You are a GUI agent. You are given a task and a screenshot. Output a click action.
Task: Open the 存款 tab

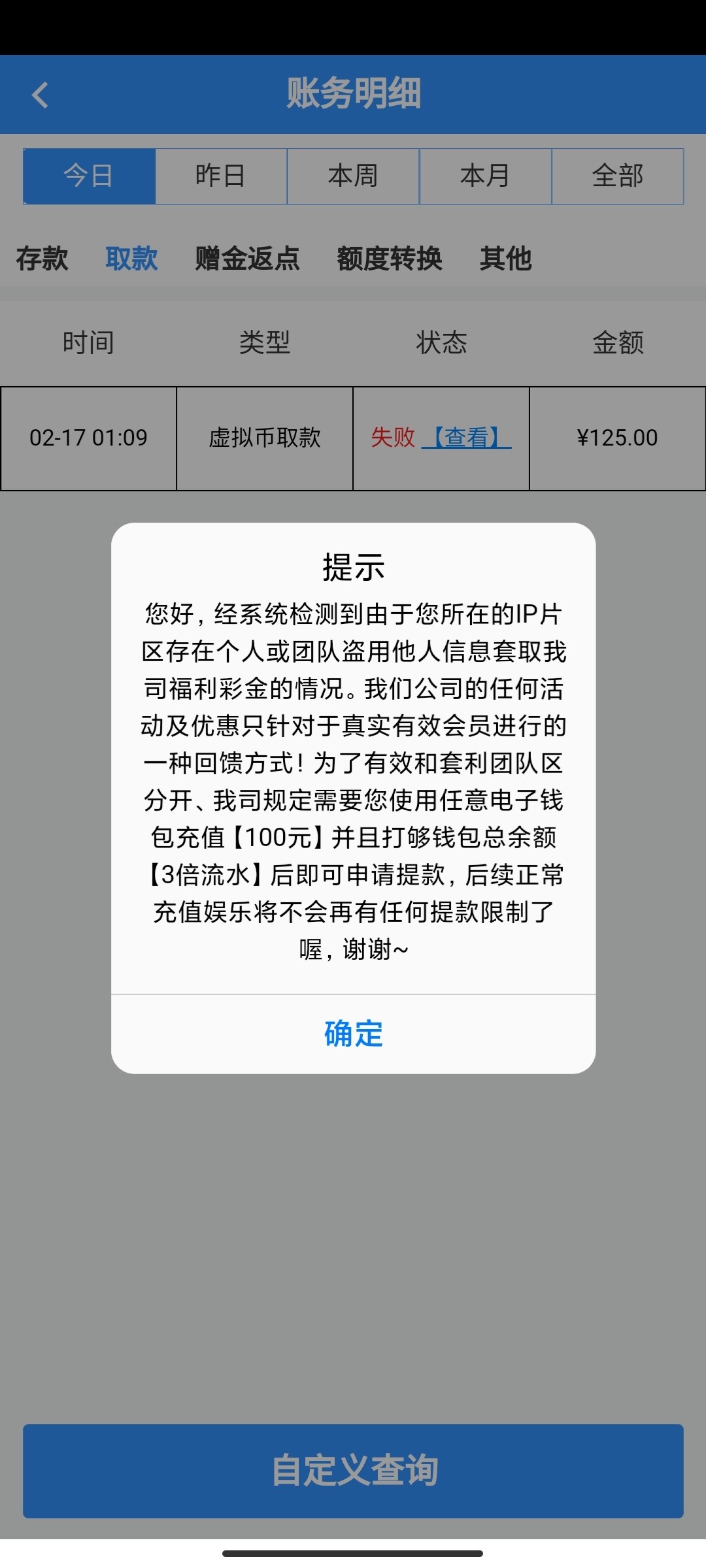(x=42, y=259)
